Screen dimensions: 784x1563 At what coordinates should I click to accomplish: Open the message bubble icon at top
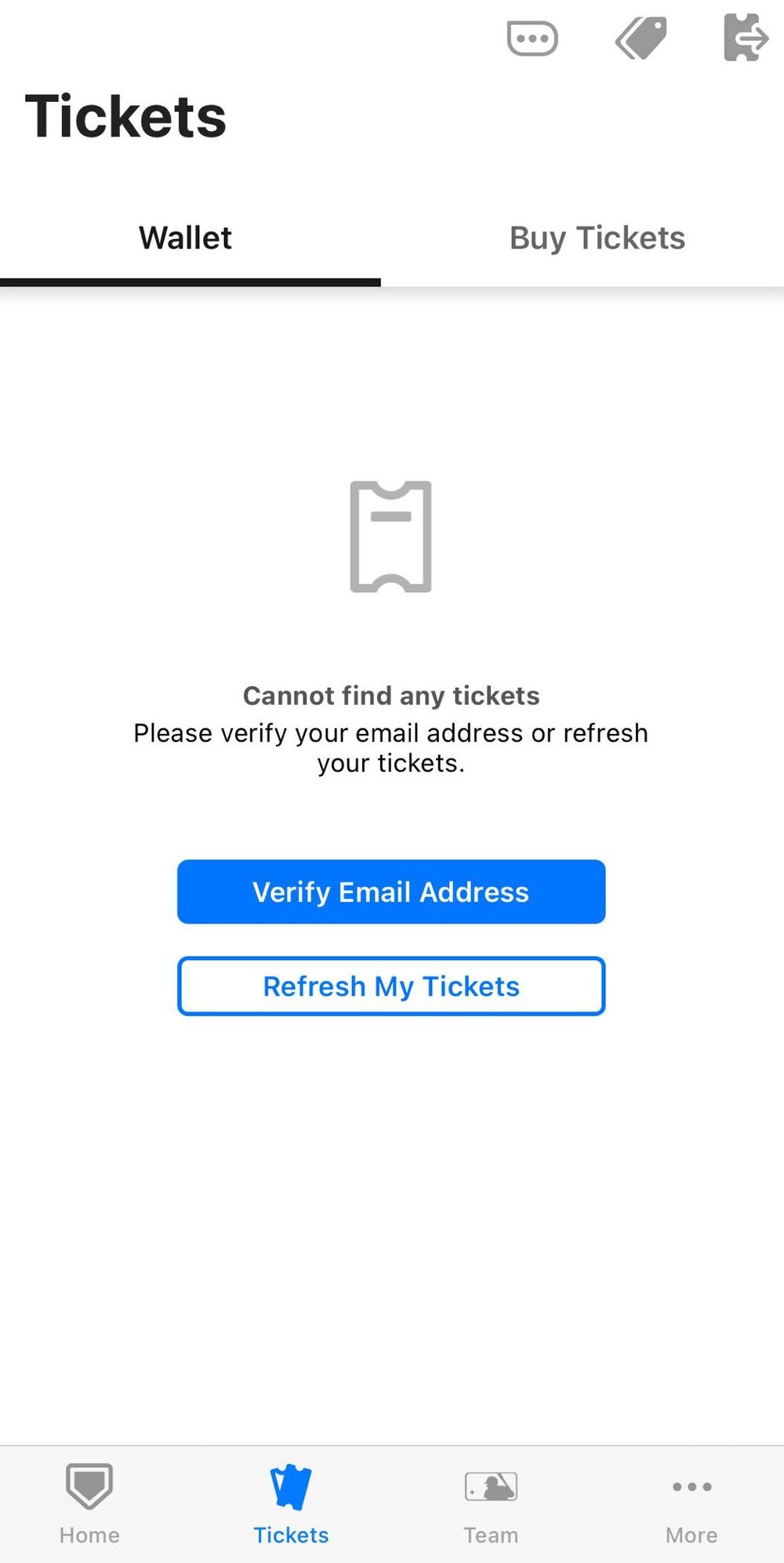532,38
